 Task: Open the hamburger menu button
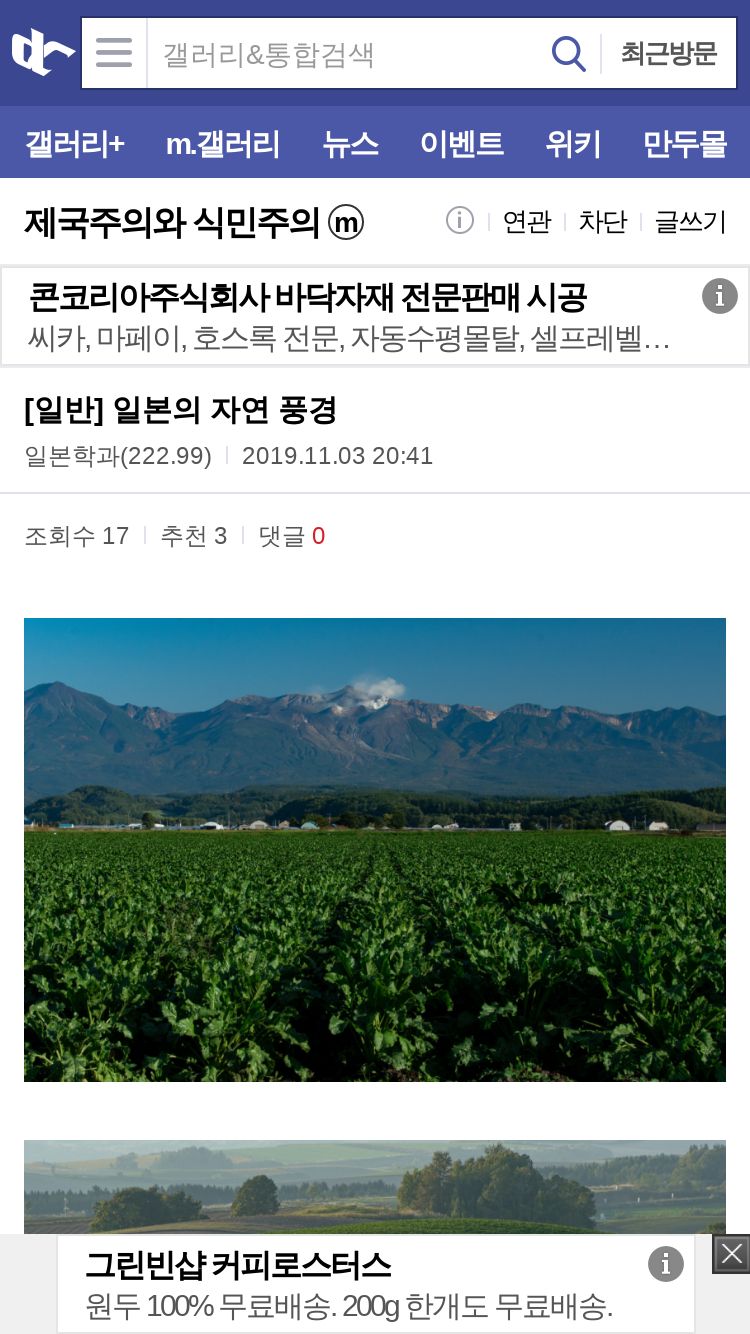[114, 53]
